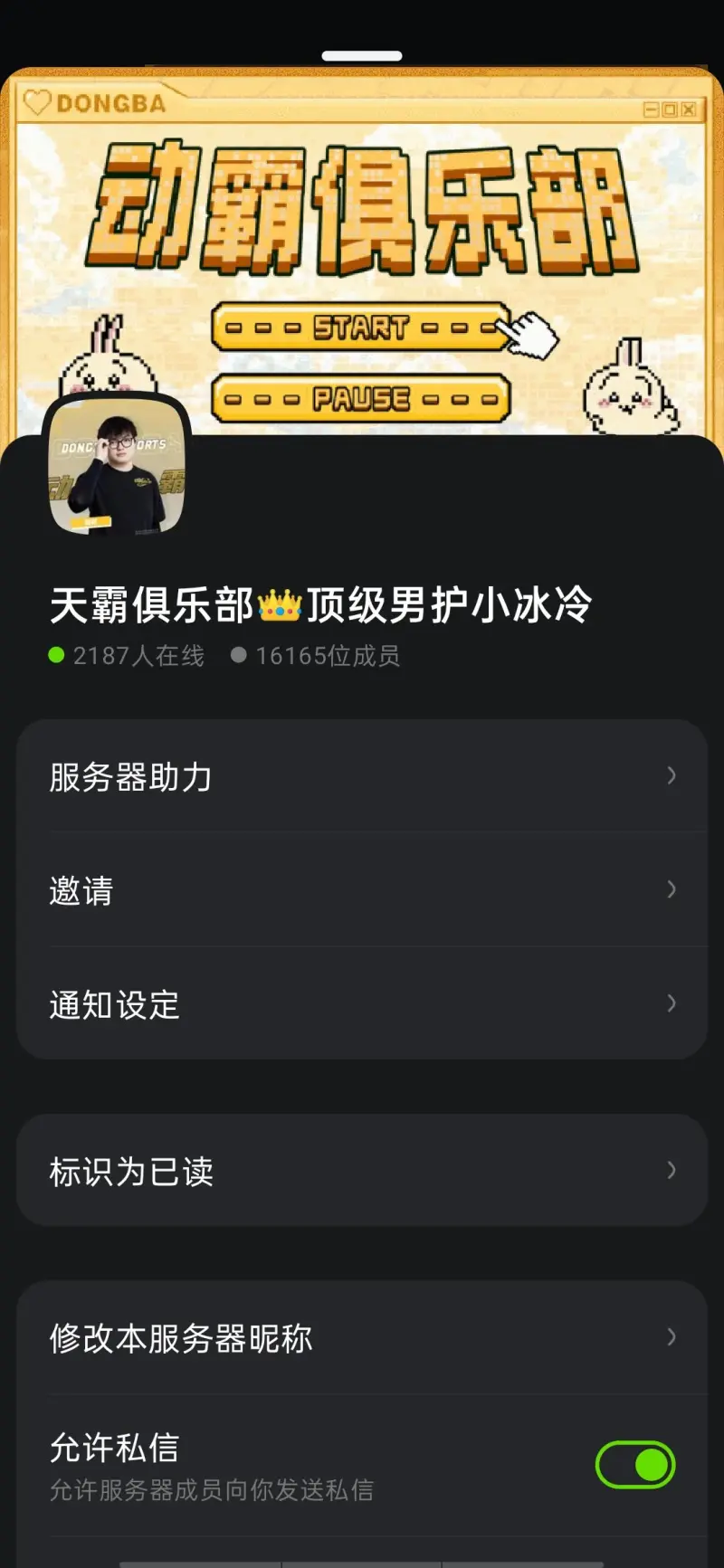Open 修改本服务器昵称 to change nickname
Image resolution: width=724 pixels, height=1568 pixels.
point(362,1337)
